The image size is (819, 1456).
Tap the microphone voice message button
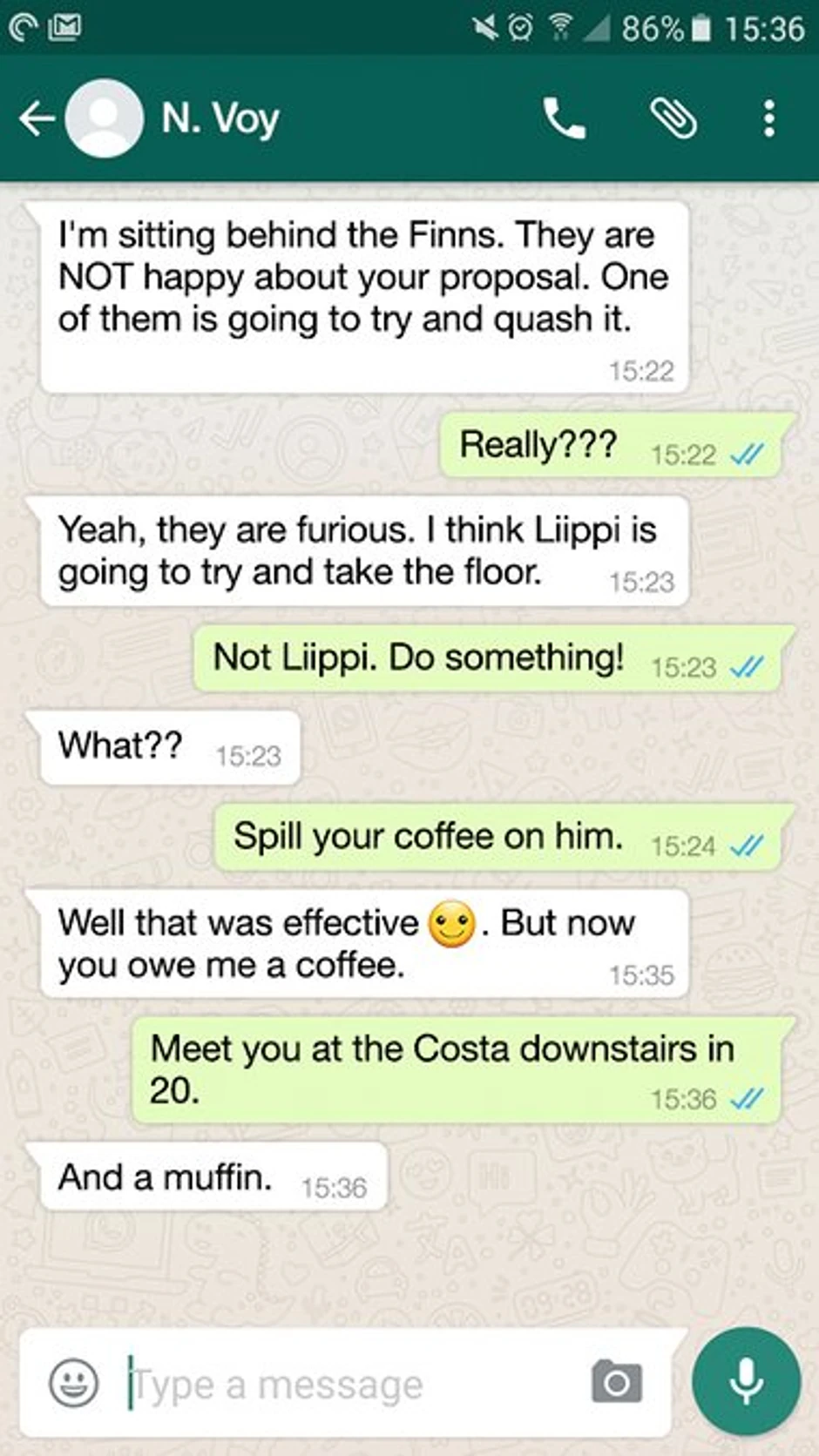[x=746, y=1381]
